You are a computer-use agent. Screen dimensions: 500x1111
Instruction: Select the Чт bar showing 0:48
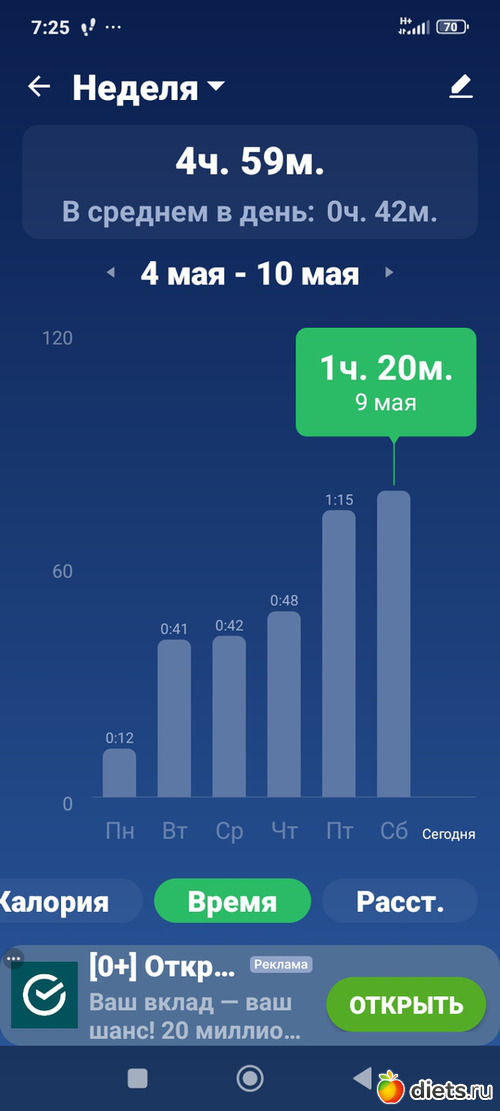pos(284,704)
